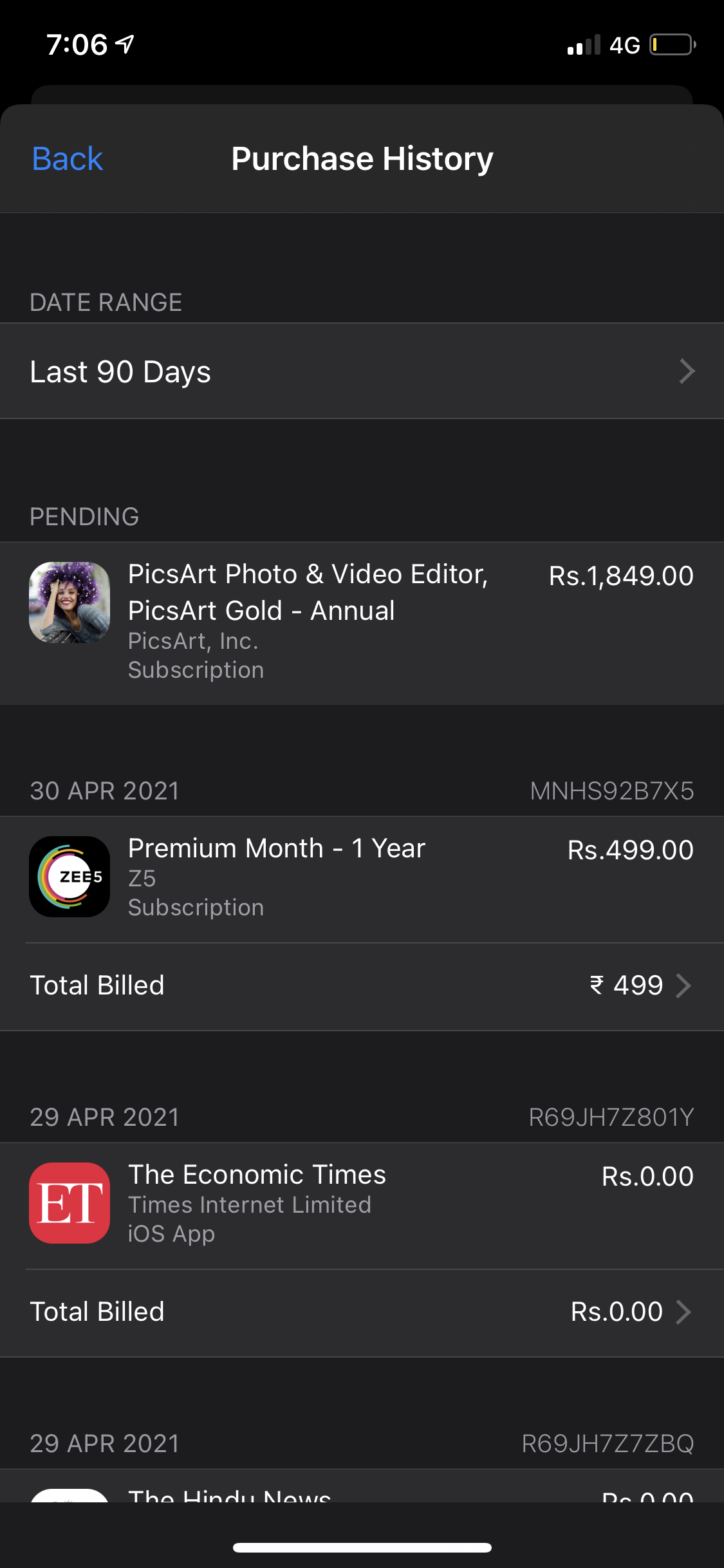Tap order ID R69JH7Z801Y
The width and height of the screenshot is (724, 1568).
(x=611, y=1117)
